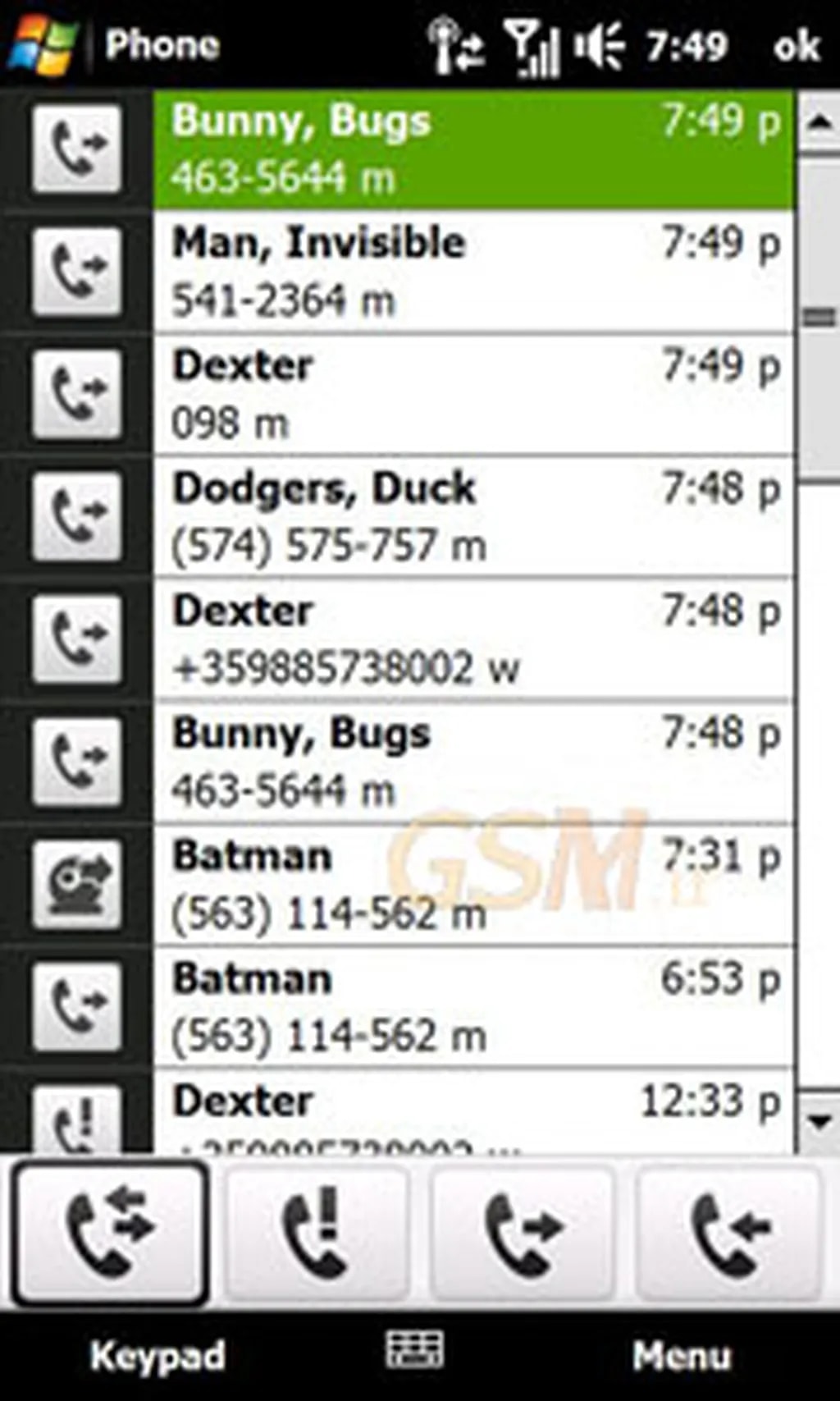Image resolution: width=840 pixels, height=1401 pixels.
Task: Filter to missed calls only
Action: pyautogui.click(x=317, y=1234)
